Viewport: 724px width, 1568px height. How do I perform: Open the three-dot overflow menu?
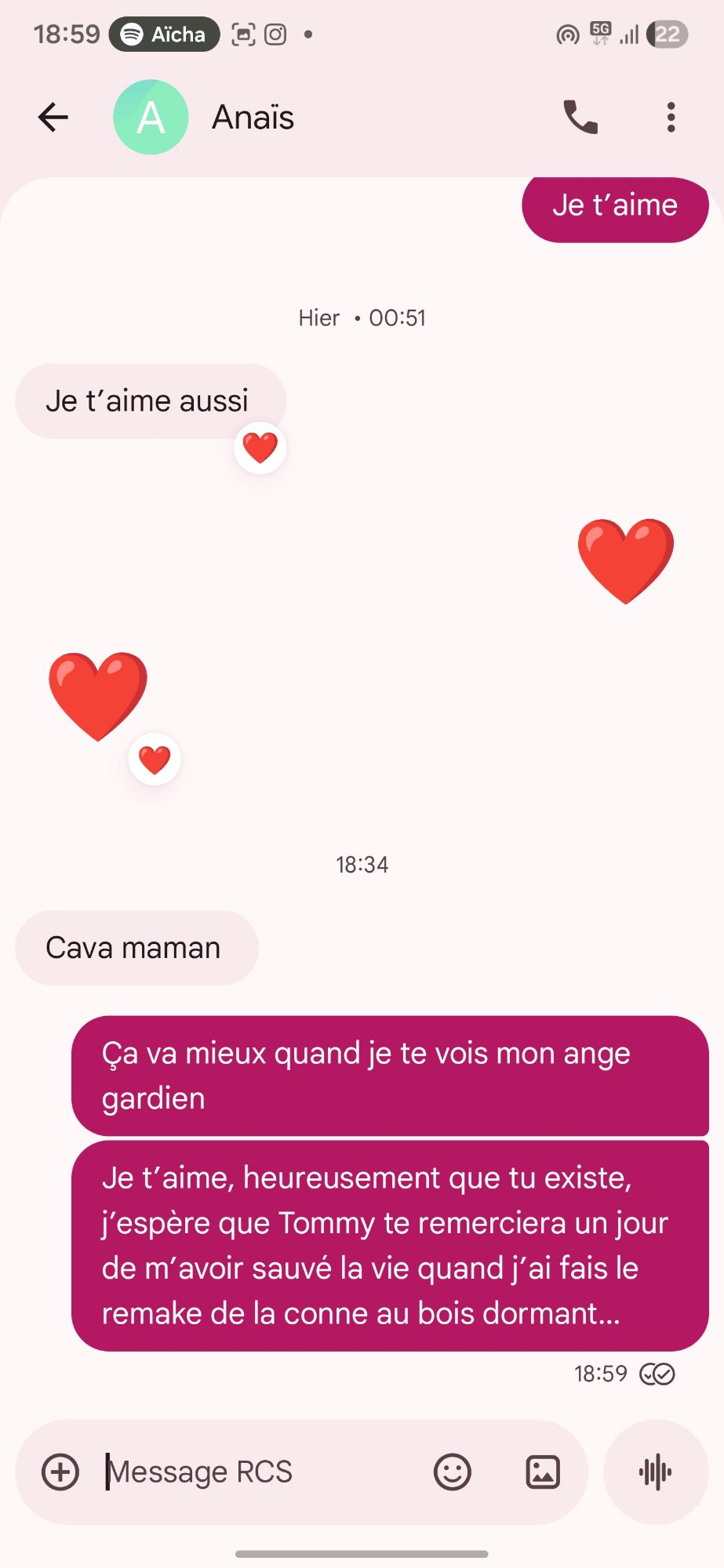click(x=671, y=118)
